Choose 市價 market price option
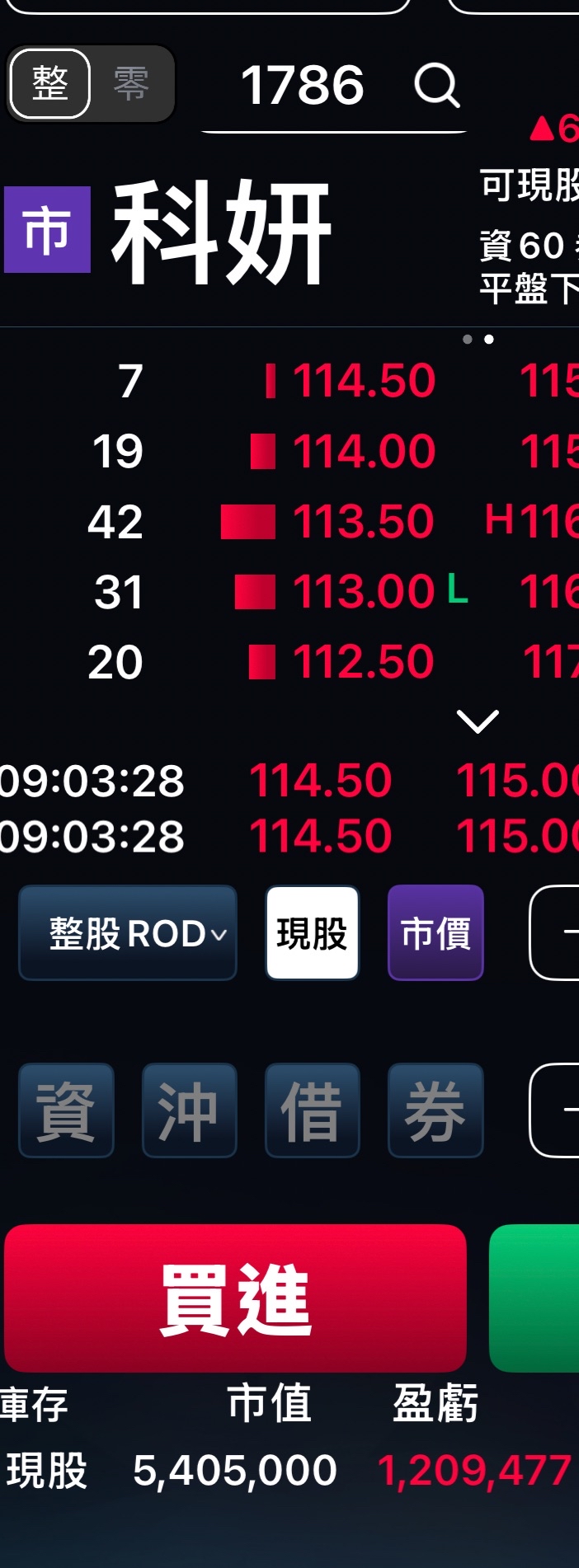Viewport: 579px width, 1568px height. pyautogui.click(x=435, y=933)
